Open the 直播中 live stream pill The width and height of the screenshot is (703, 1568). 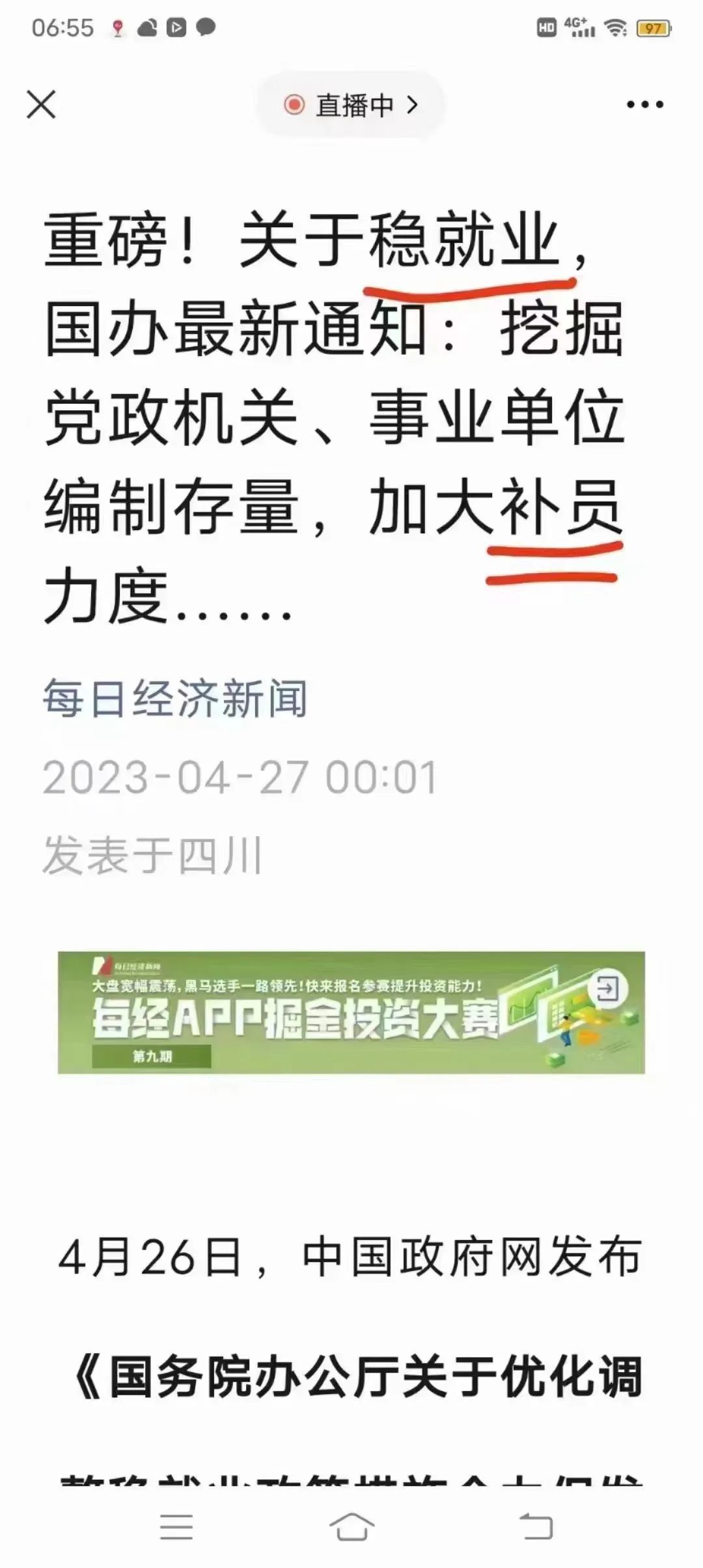pos(351,105)
